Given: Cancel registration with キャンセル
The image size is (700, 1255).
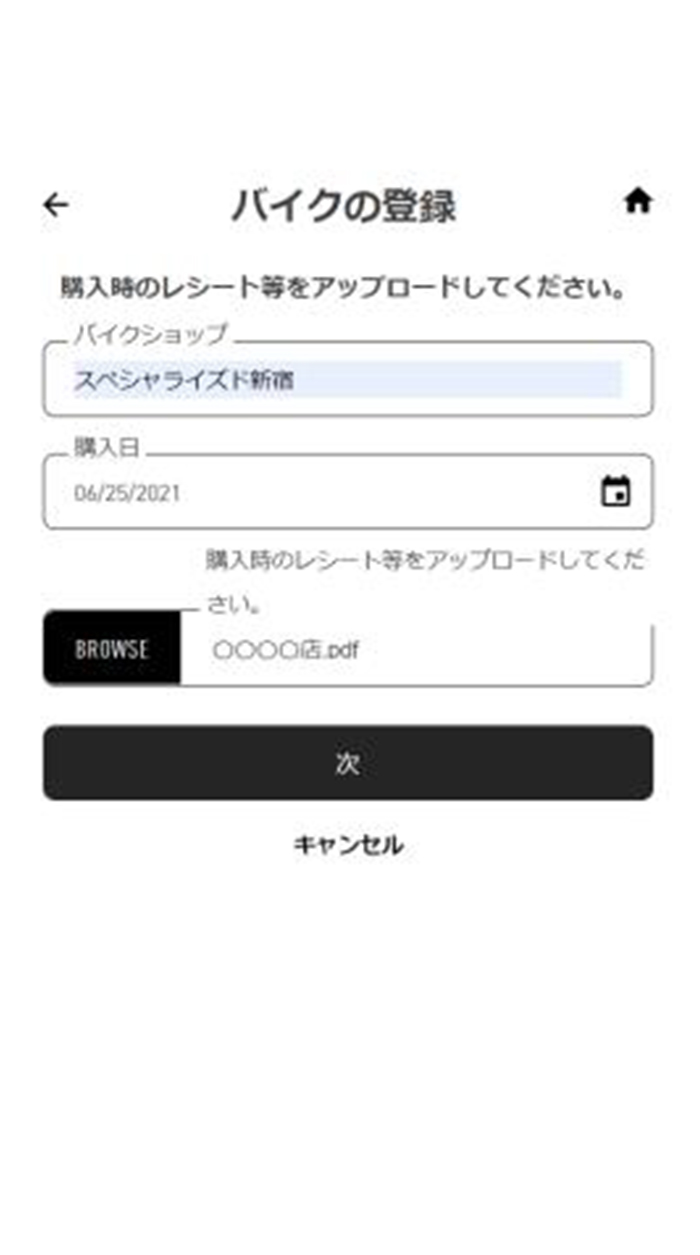Looking at the screenshot, I should pyautogui.click(x=348, y=845).
